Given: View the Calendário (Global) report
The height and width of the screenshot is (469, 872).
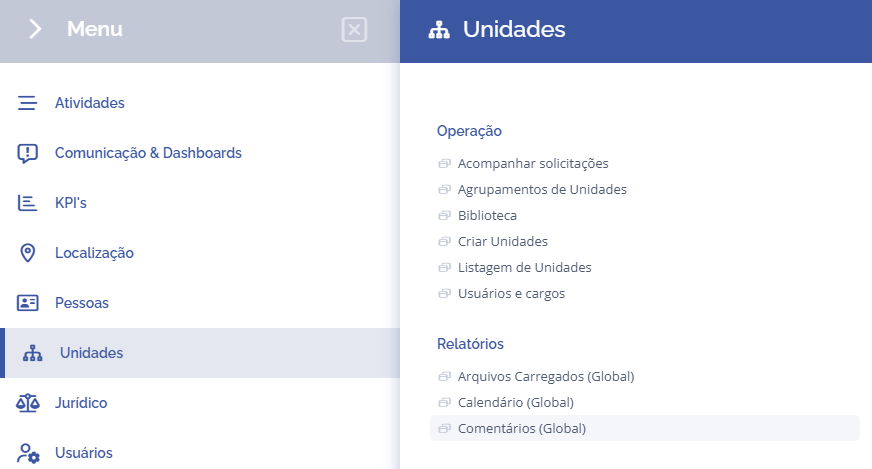Looking at the screenshot, I should click(515, 402).
